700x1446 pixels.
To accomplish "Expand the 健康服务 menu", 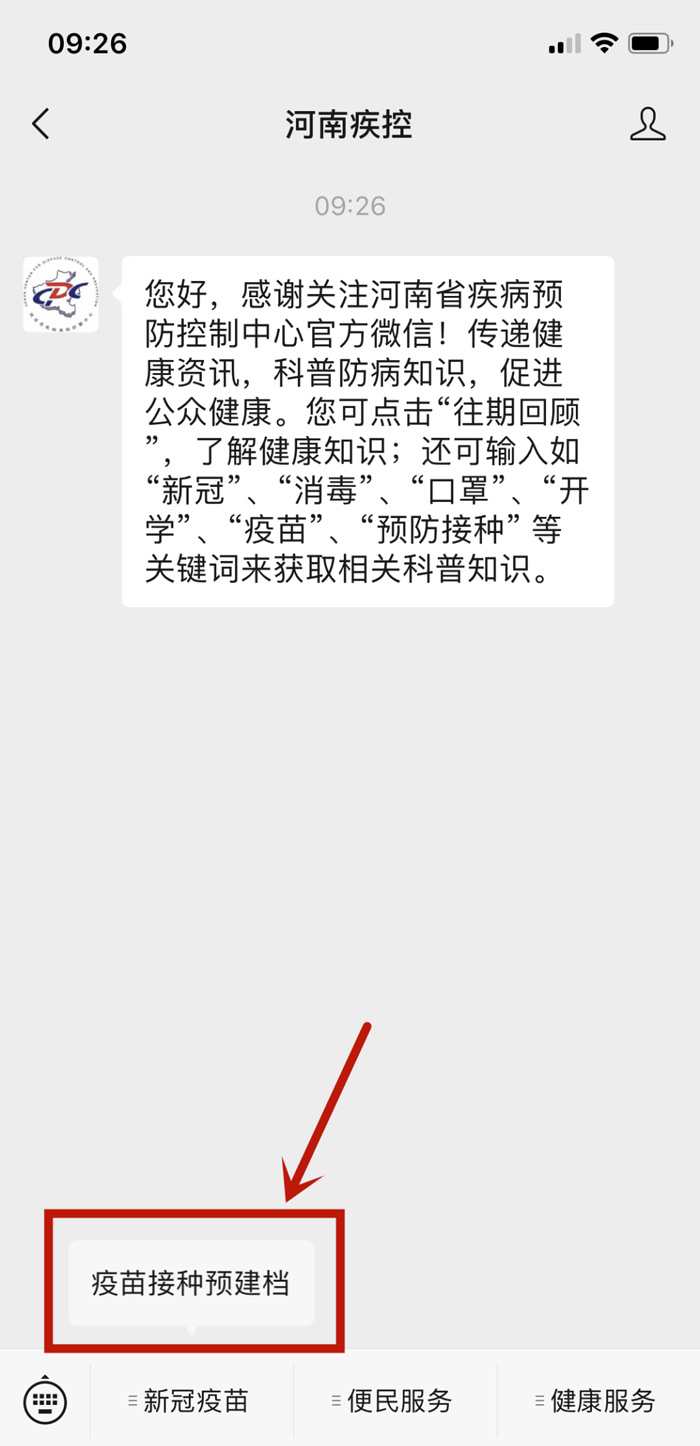I will [599, 1401].
